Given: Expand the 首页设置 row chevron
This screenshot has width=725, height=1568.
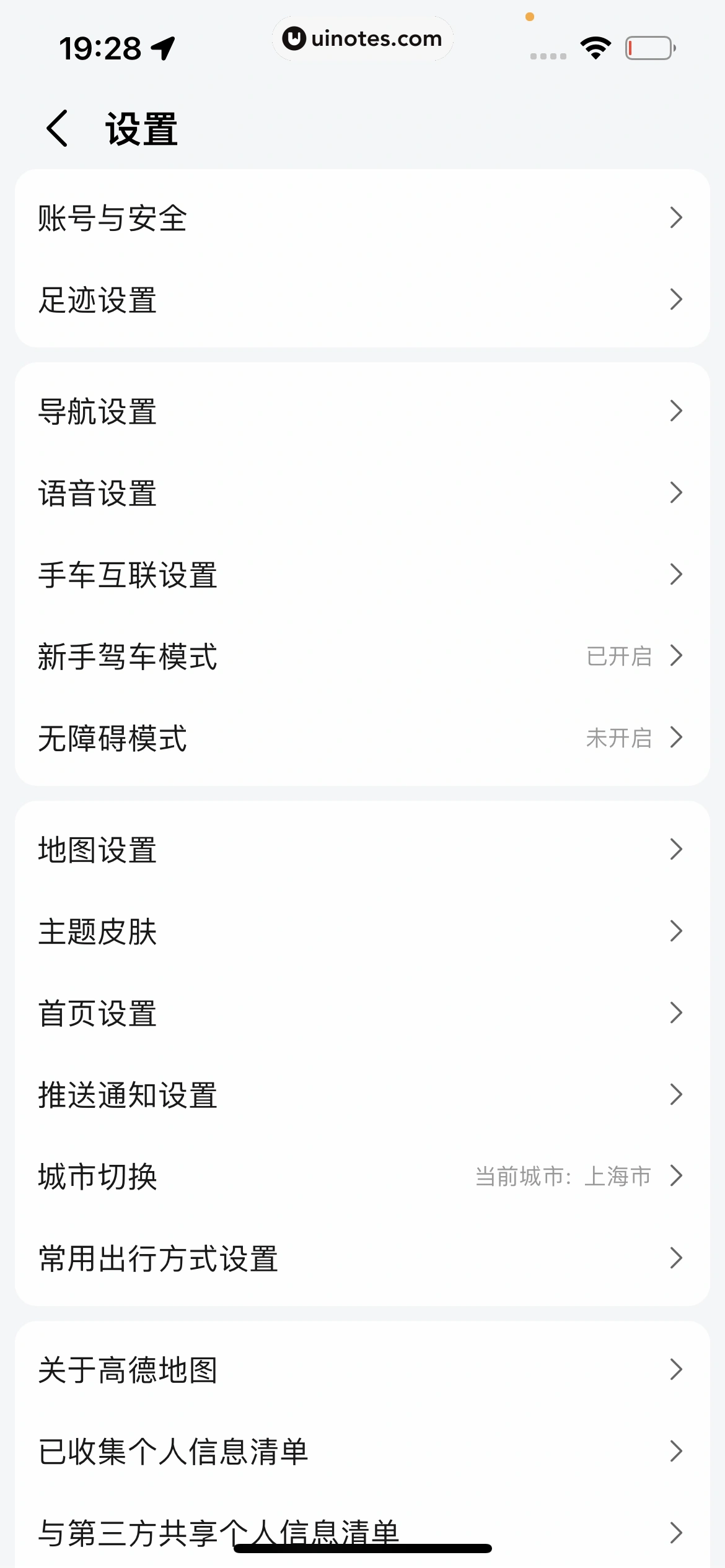Looking at the screenshot, I should (x=677, y=1013).
